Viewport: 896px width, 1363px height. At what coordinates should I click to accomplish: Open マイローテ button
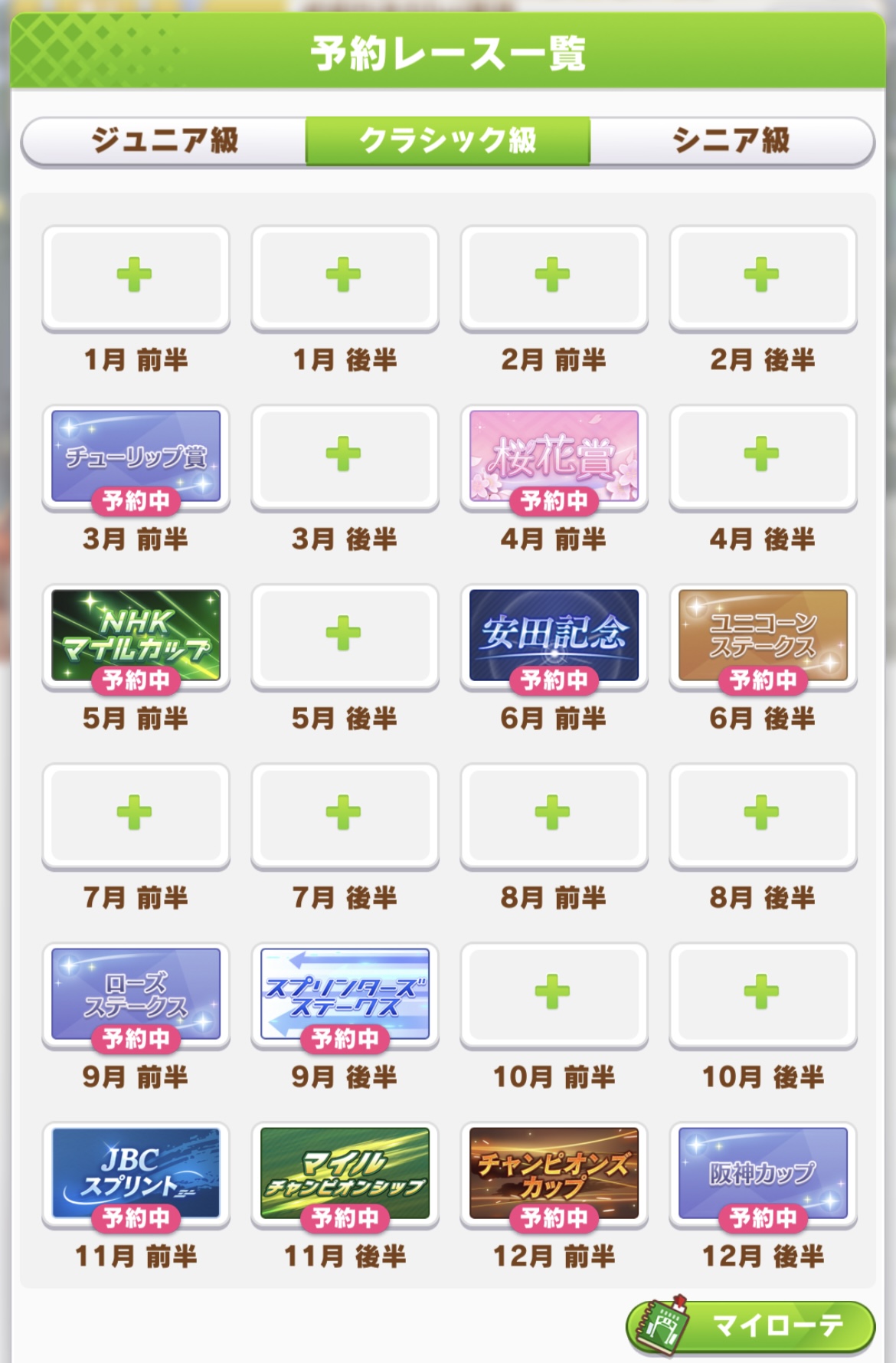point(750,1325)
